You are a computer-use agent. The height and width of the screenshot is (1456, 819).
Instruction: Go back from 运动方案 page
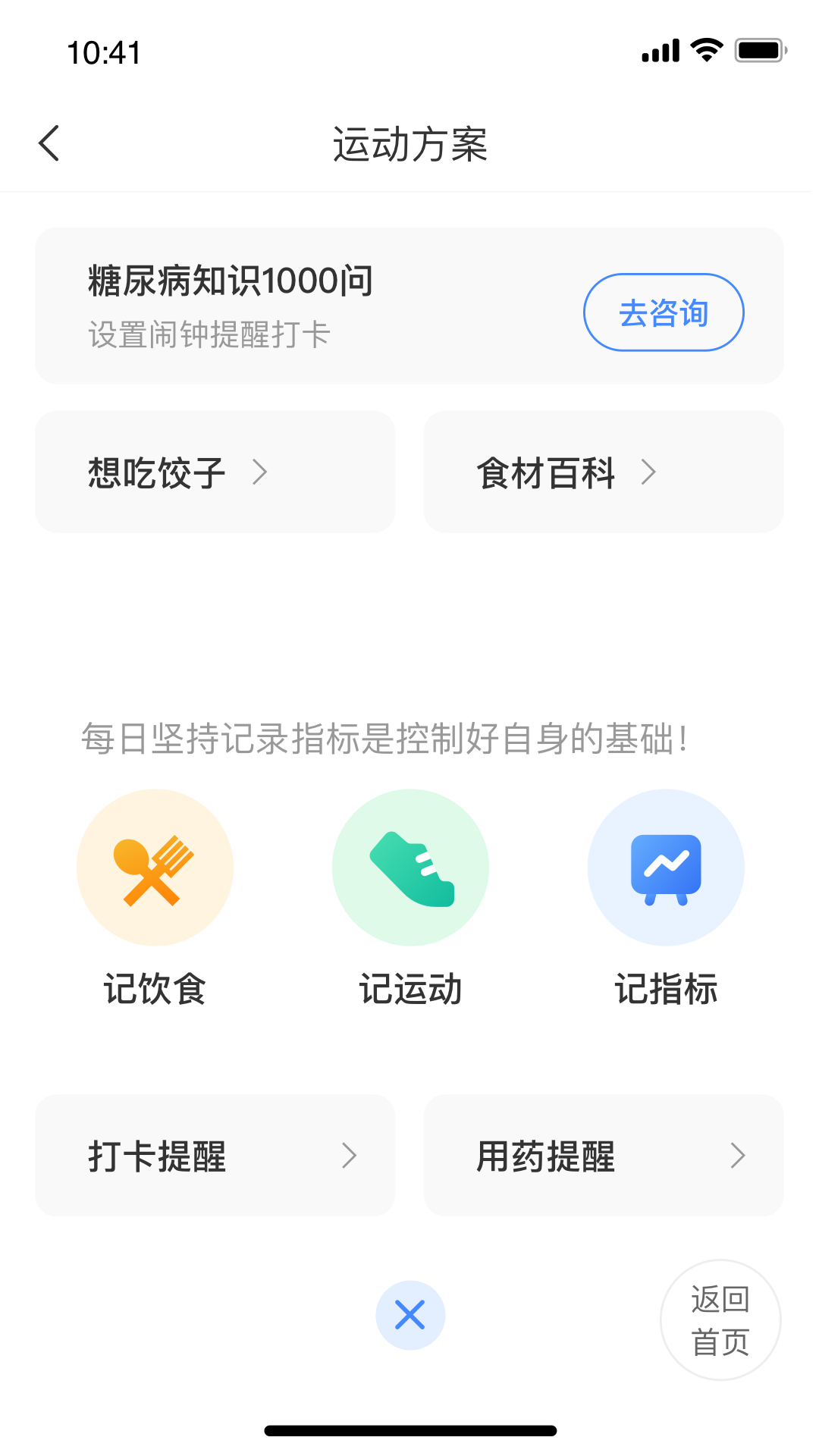click(x=49, y=143)
